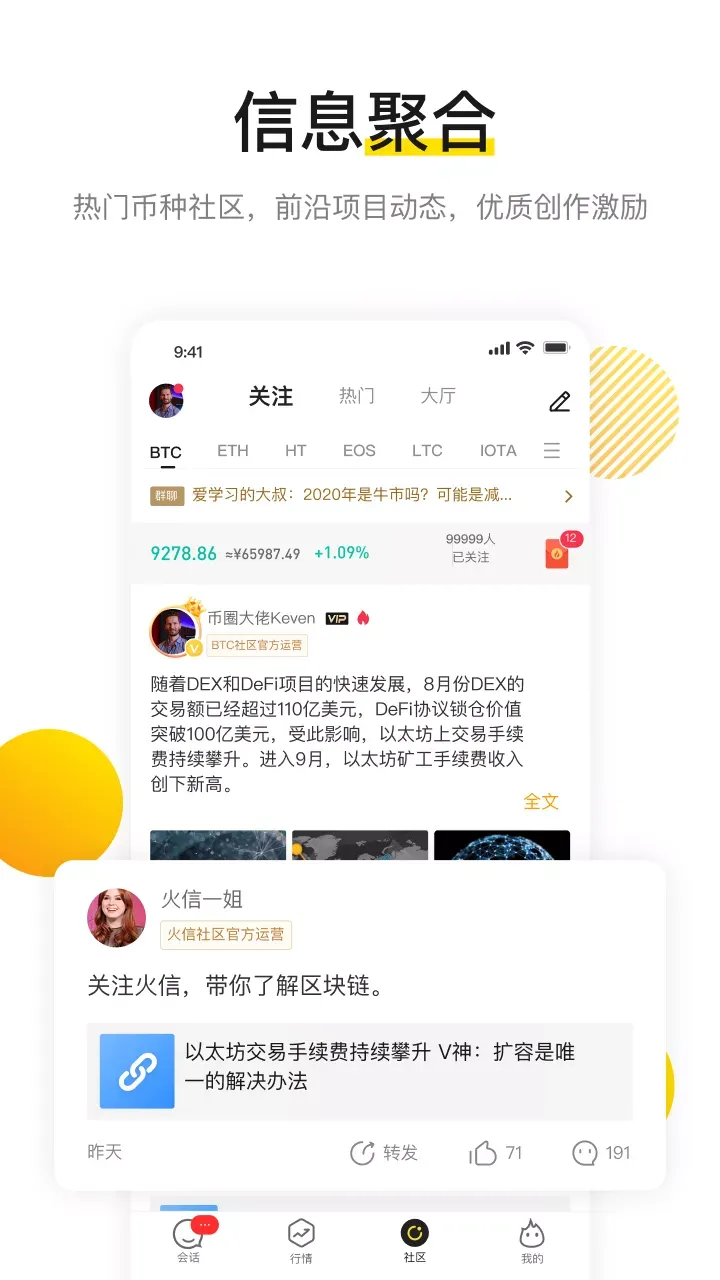The height and width of the screenshot is (1280, 720).
Task: Tap the compose pencil icon
Action: [x=559, y=400]
